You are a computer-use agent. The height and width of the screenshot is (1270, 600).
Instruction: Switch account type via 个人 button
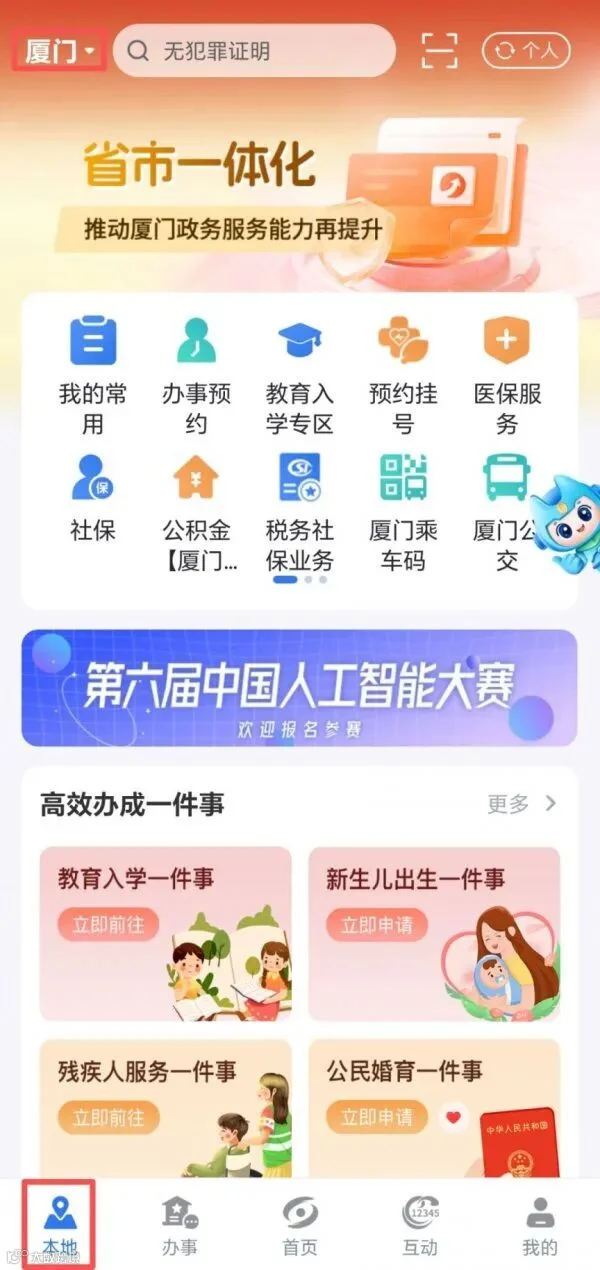(x=526, y=51)
